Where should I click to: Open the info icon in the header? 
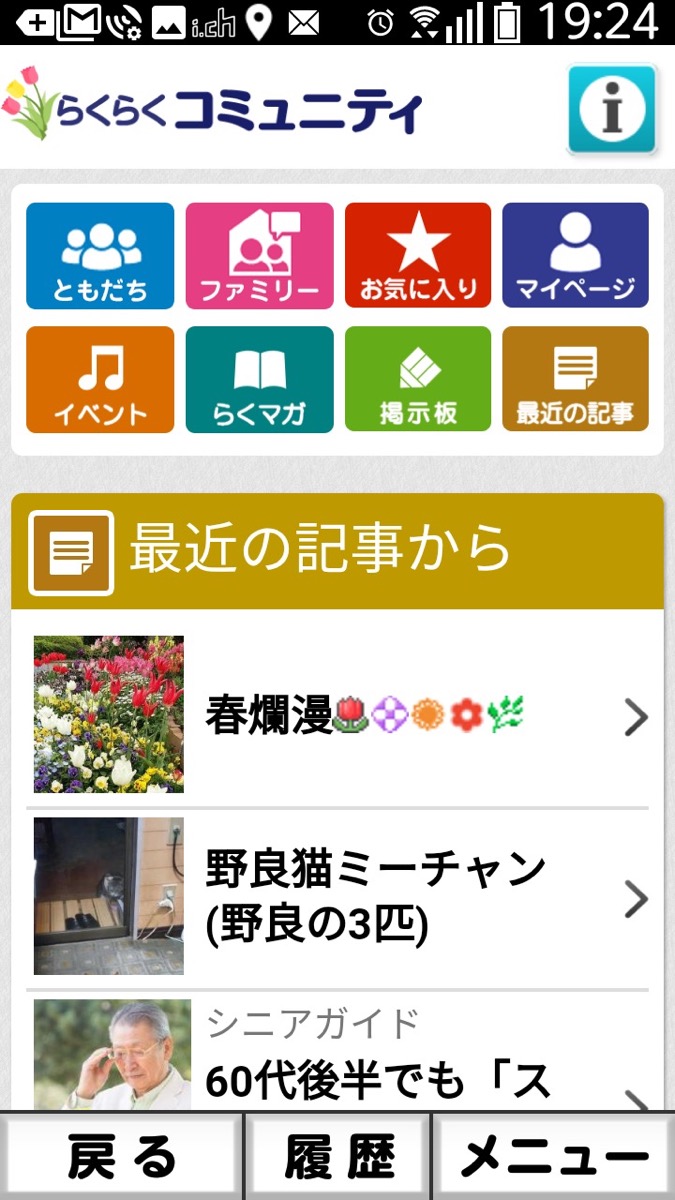612,109
